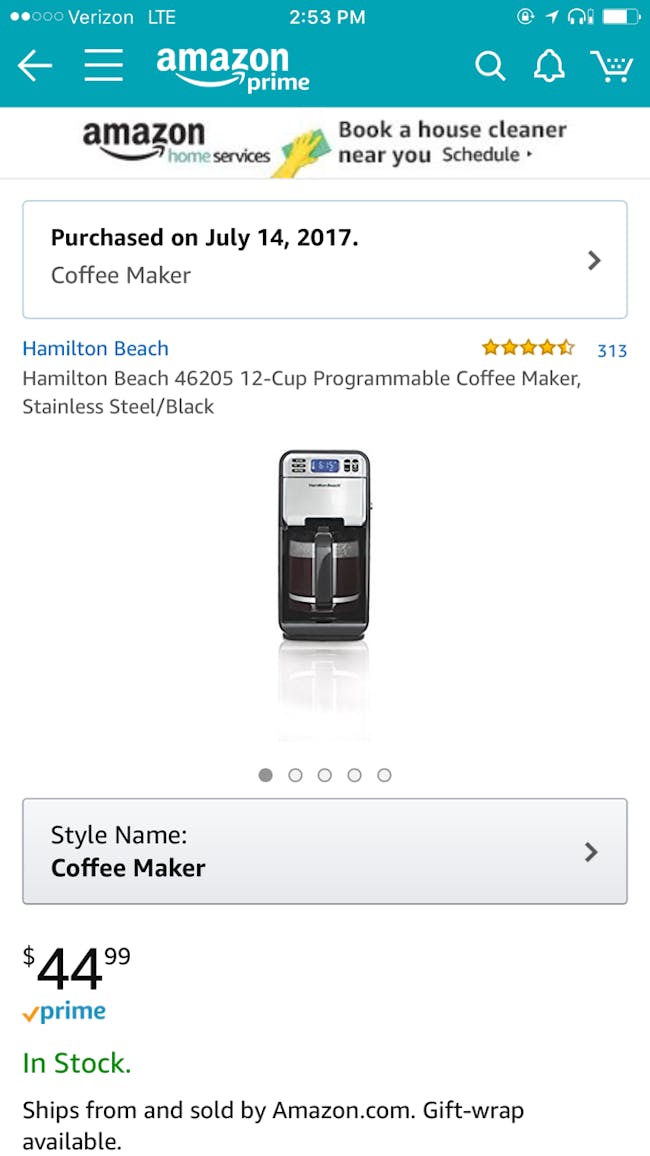Tap the Amazon Prime logo
The height and width of the screenshot is (1156, 650).
[232, 68]
